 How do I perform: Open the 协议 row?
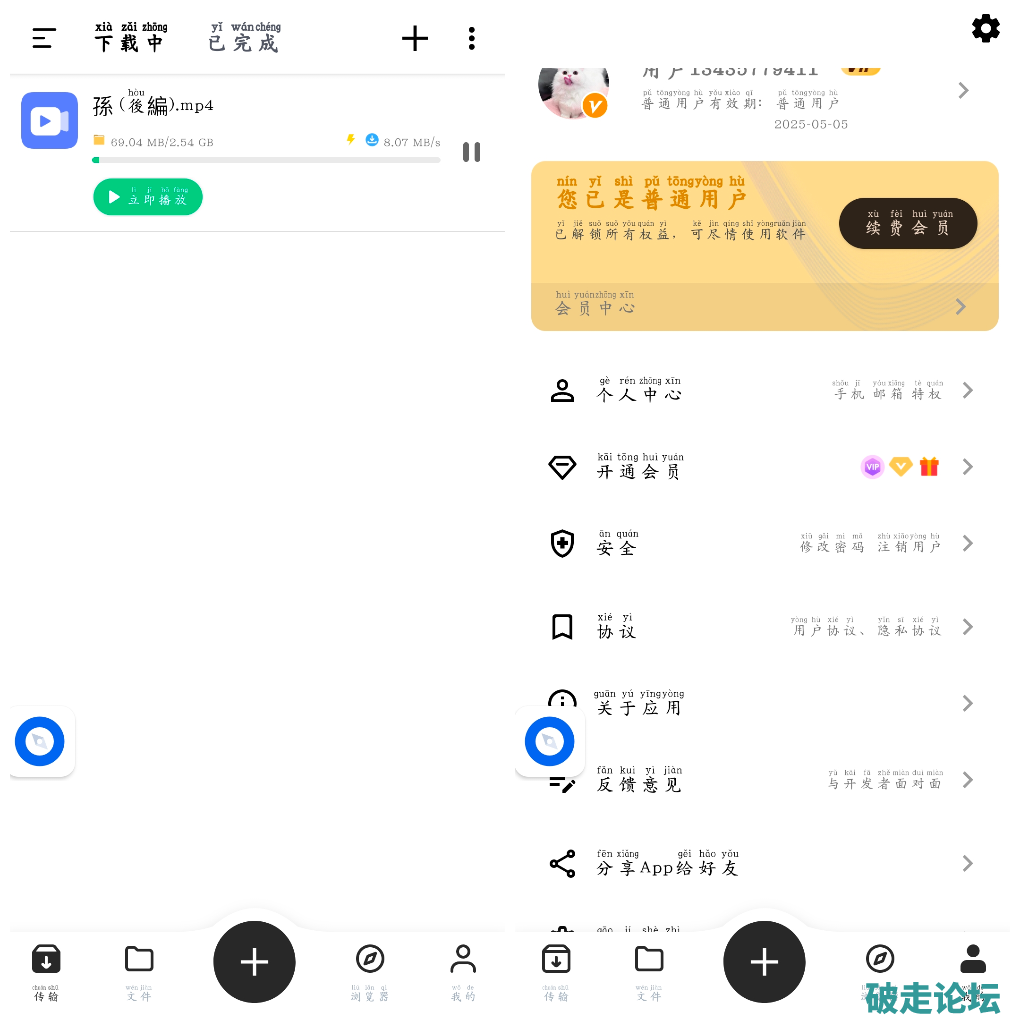click(764, 627)
